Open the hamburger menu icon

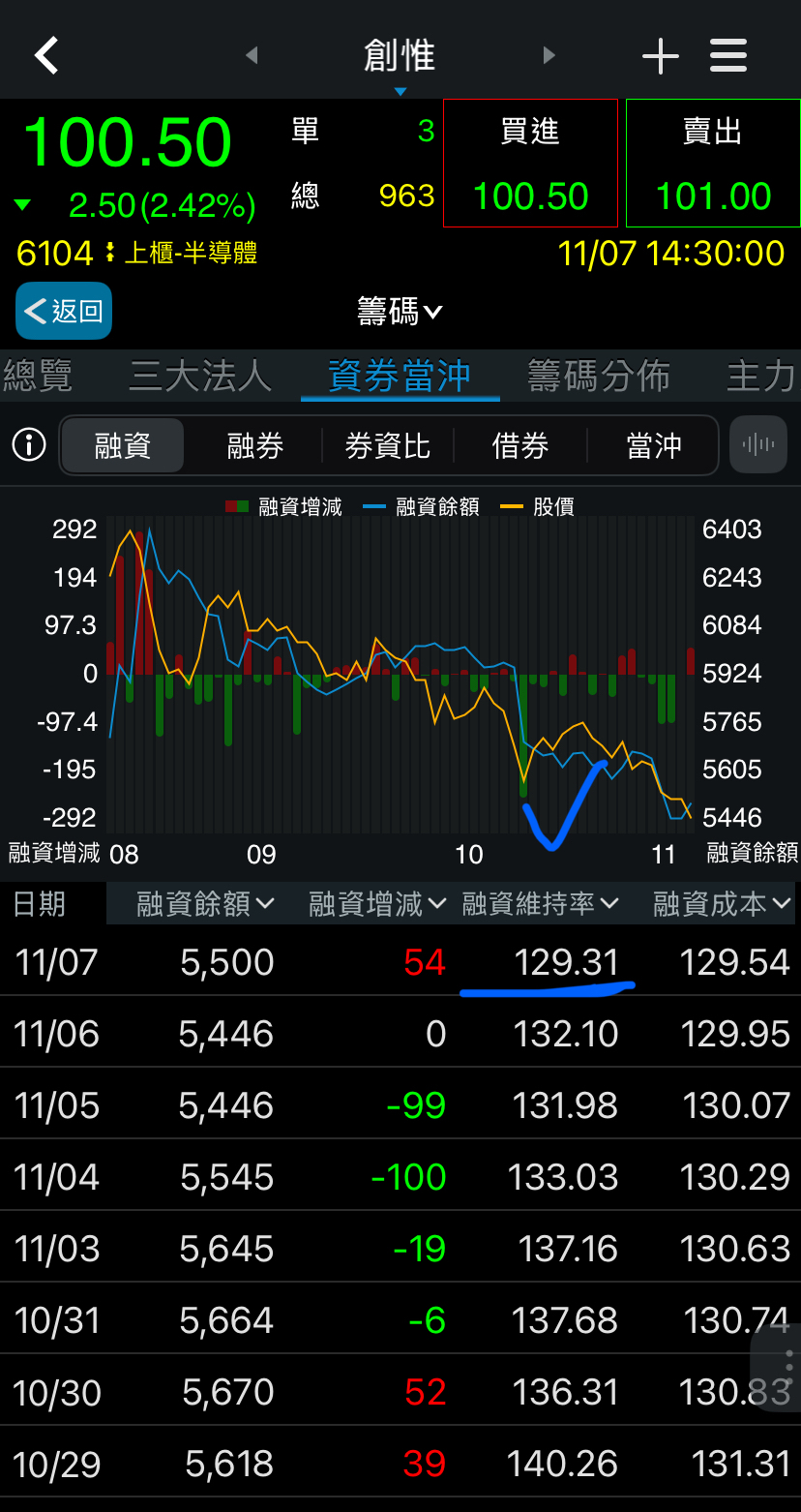pos(727,55)
